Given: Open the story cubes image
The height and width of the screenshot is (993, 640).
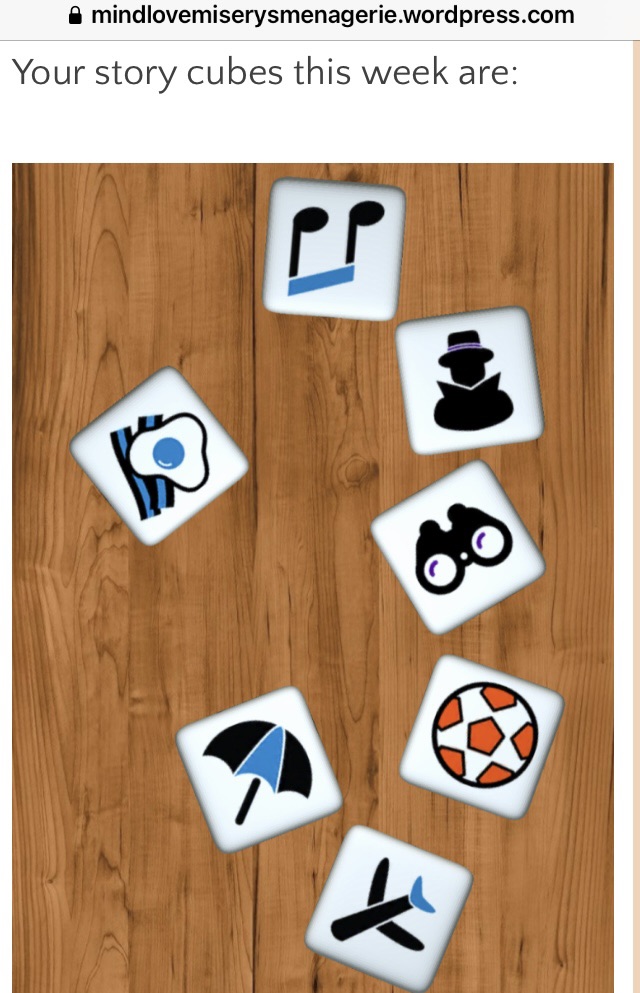Looking at the screenshot, I should coord(313,577).
